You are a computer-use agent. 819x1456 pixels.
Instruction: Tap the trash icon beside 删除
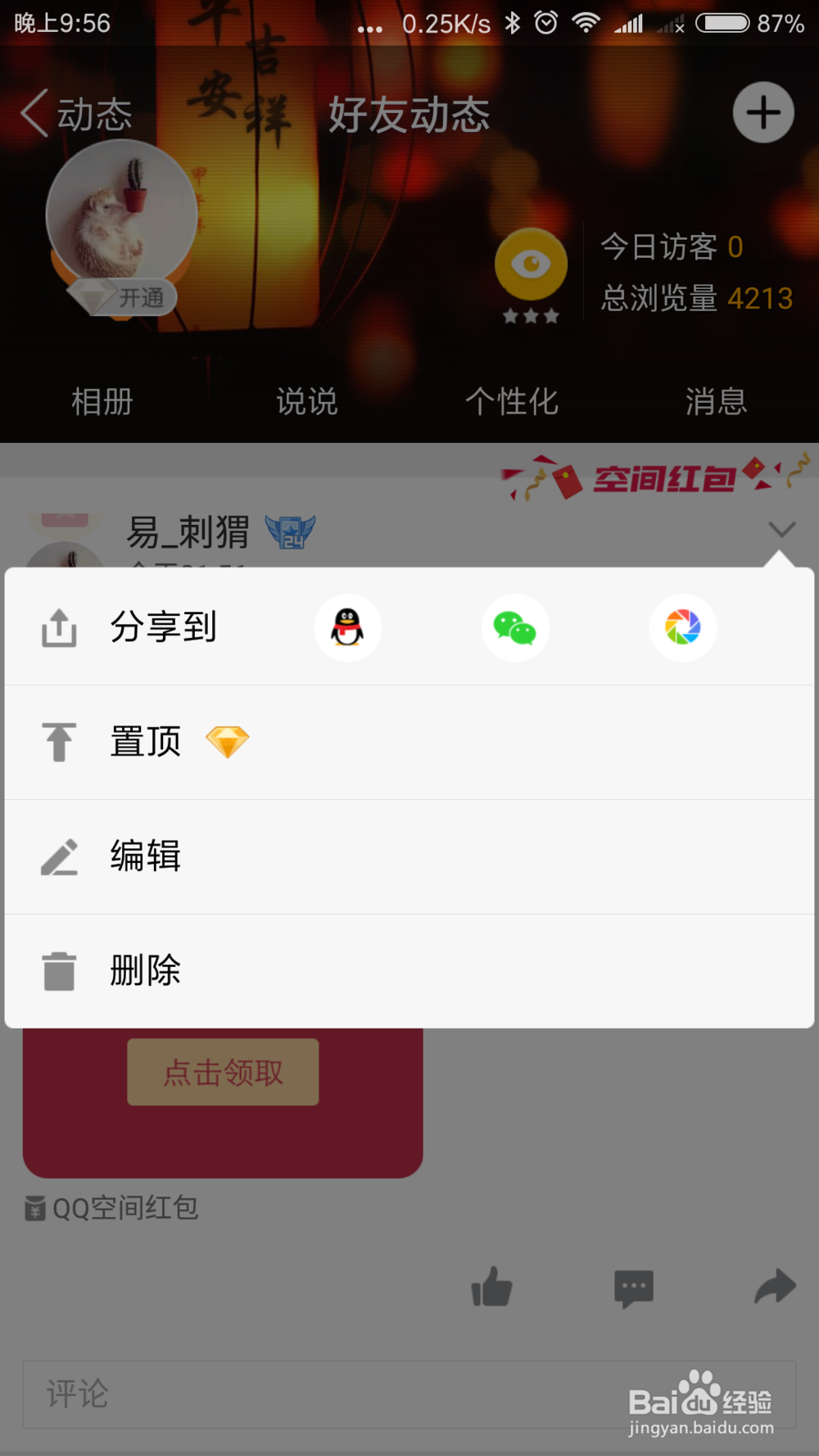(58, 970)
